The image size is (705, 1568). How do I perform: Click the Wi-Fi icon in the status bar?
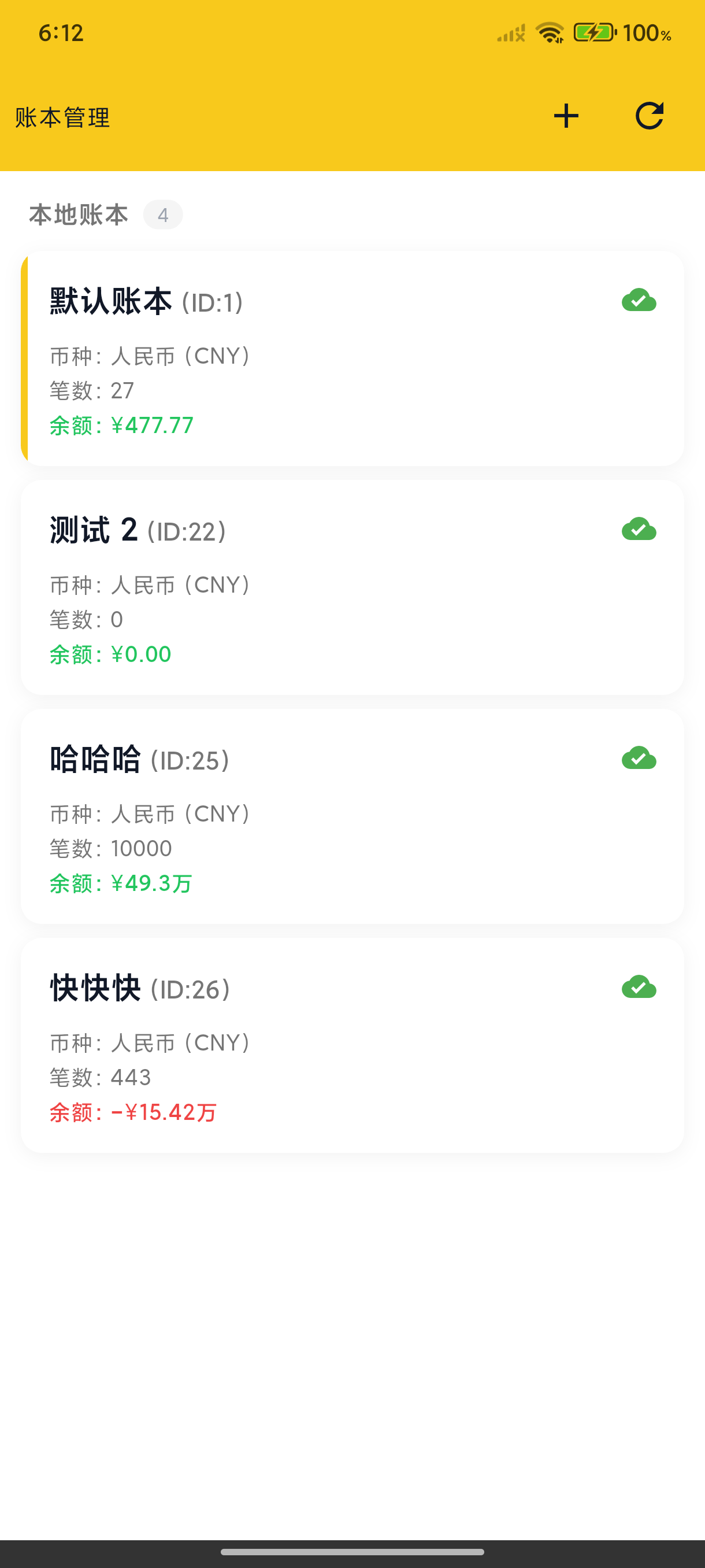[x=550, y=34]
